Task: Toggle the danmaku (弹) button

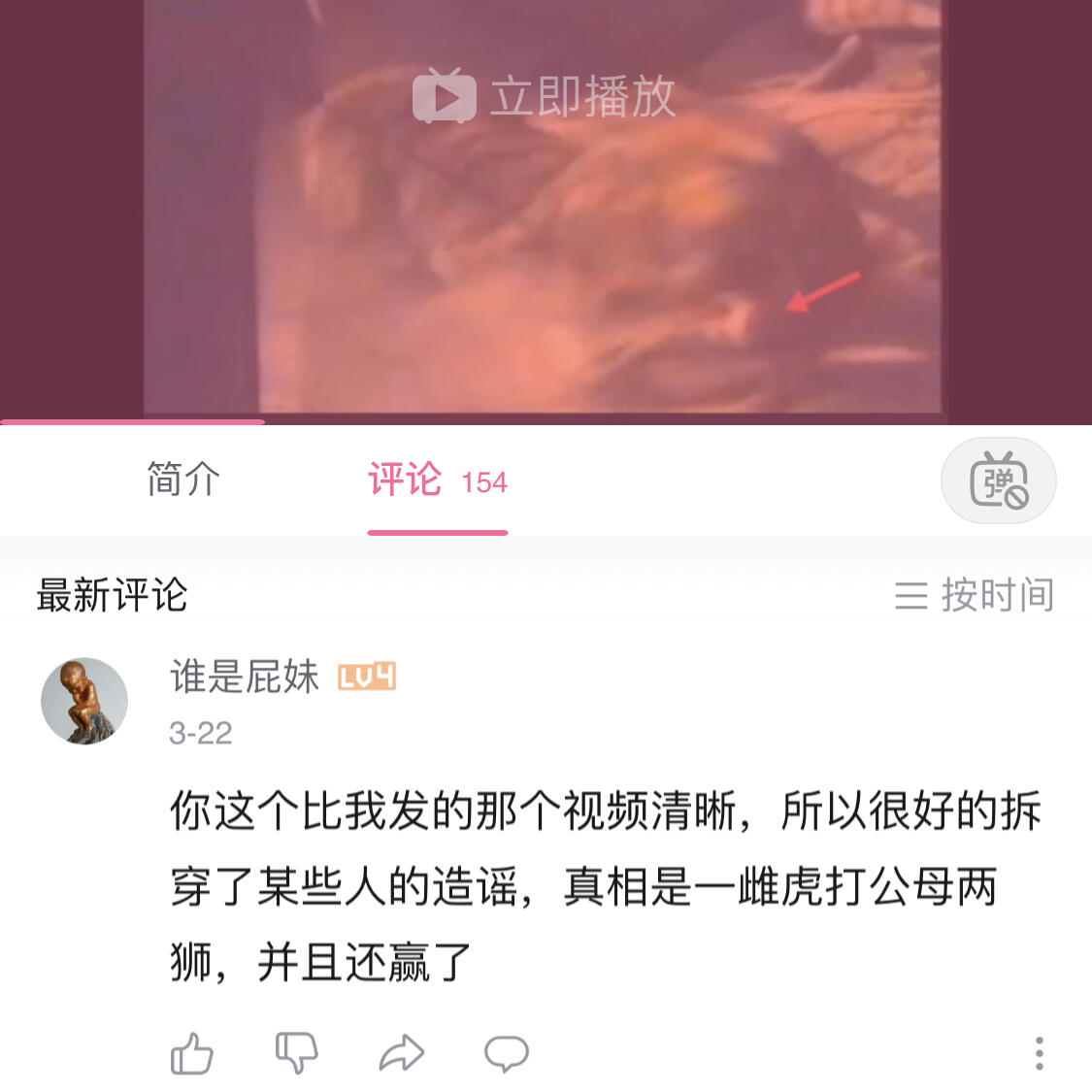Action: point(998,480)
